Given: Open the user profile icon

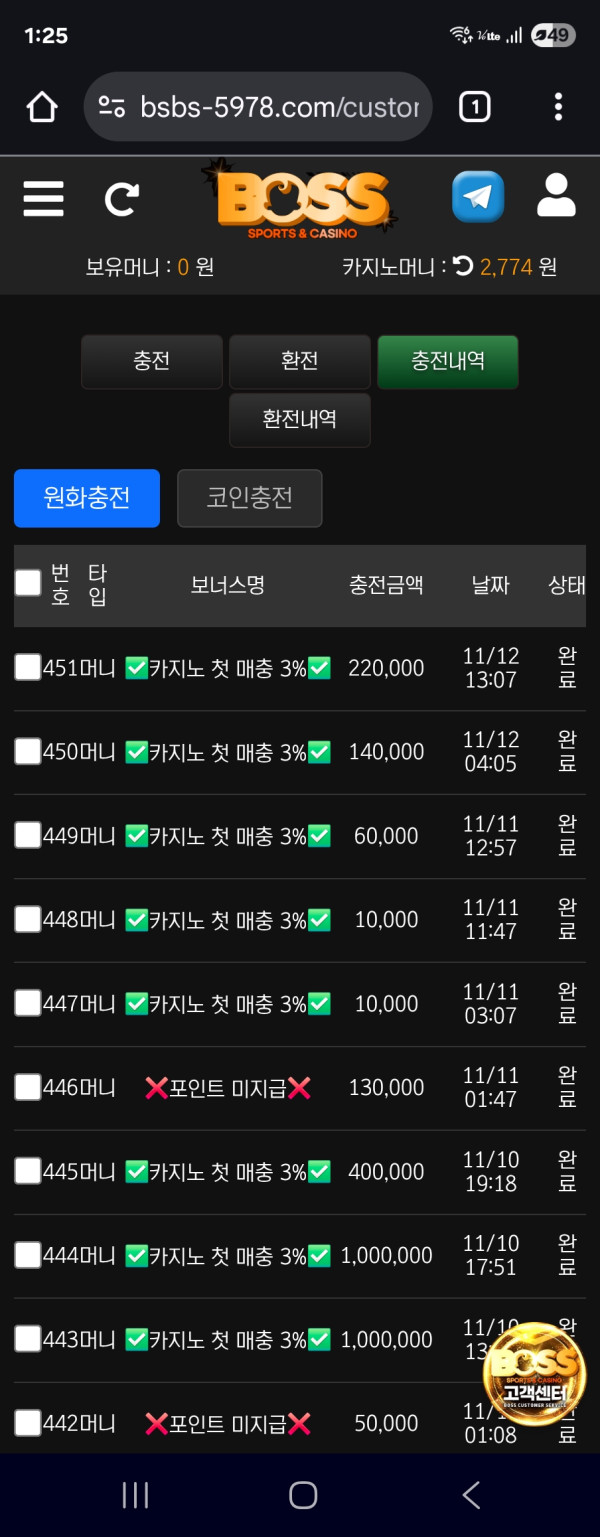Looking at the screenshot, I should (556, 196).
